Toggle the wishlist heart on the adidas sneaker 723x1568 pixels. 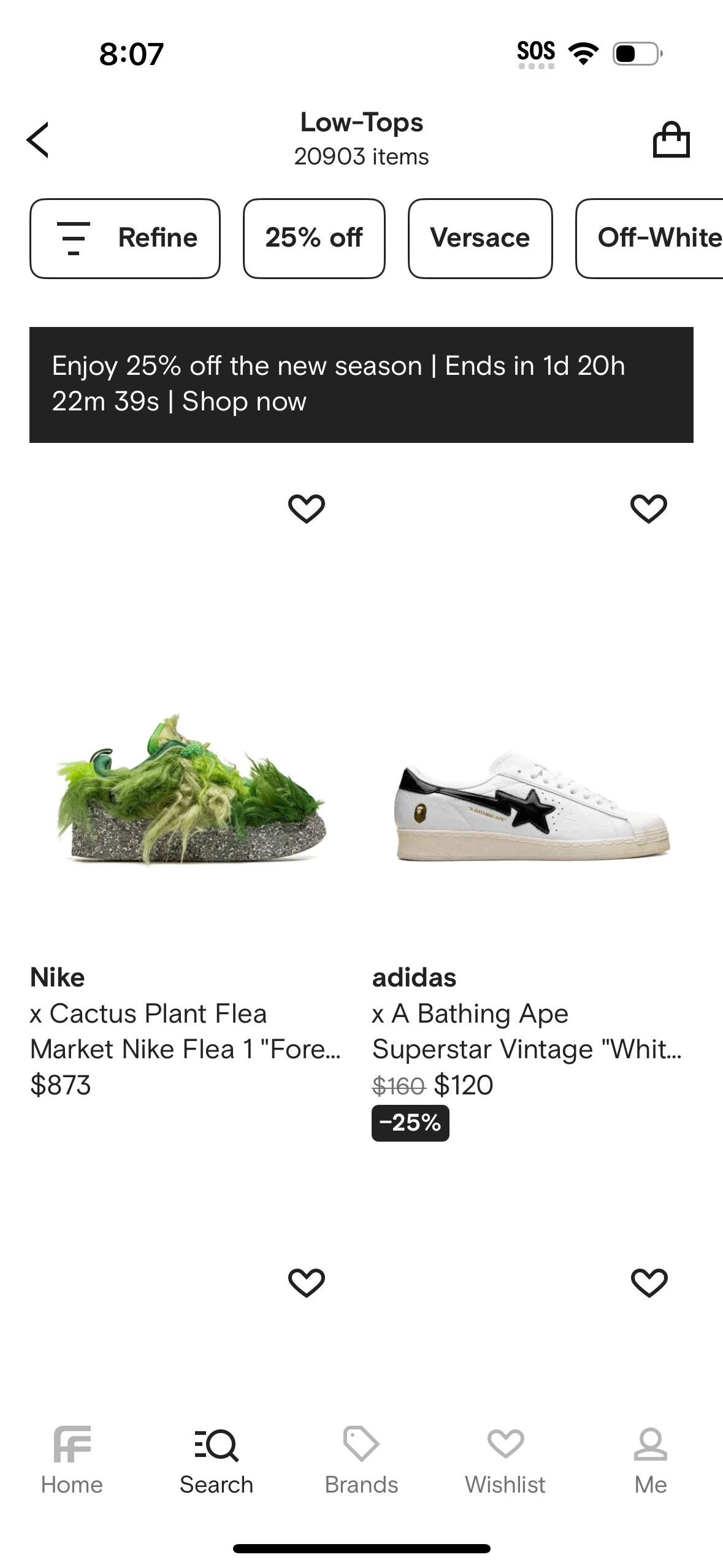coord(649,508)
